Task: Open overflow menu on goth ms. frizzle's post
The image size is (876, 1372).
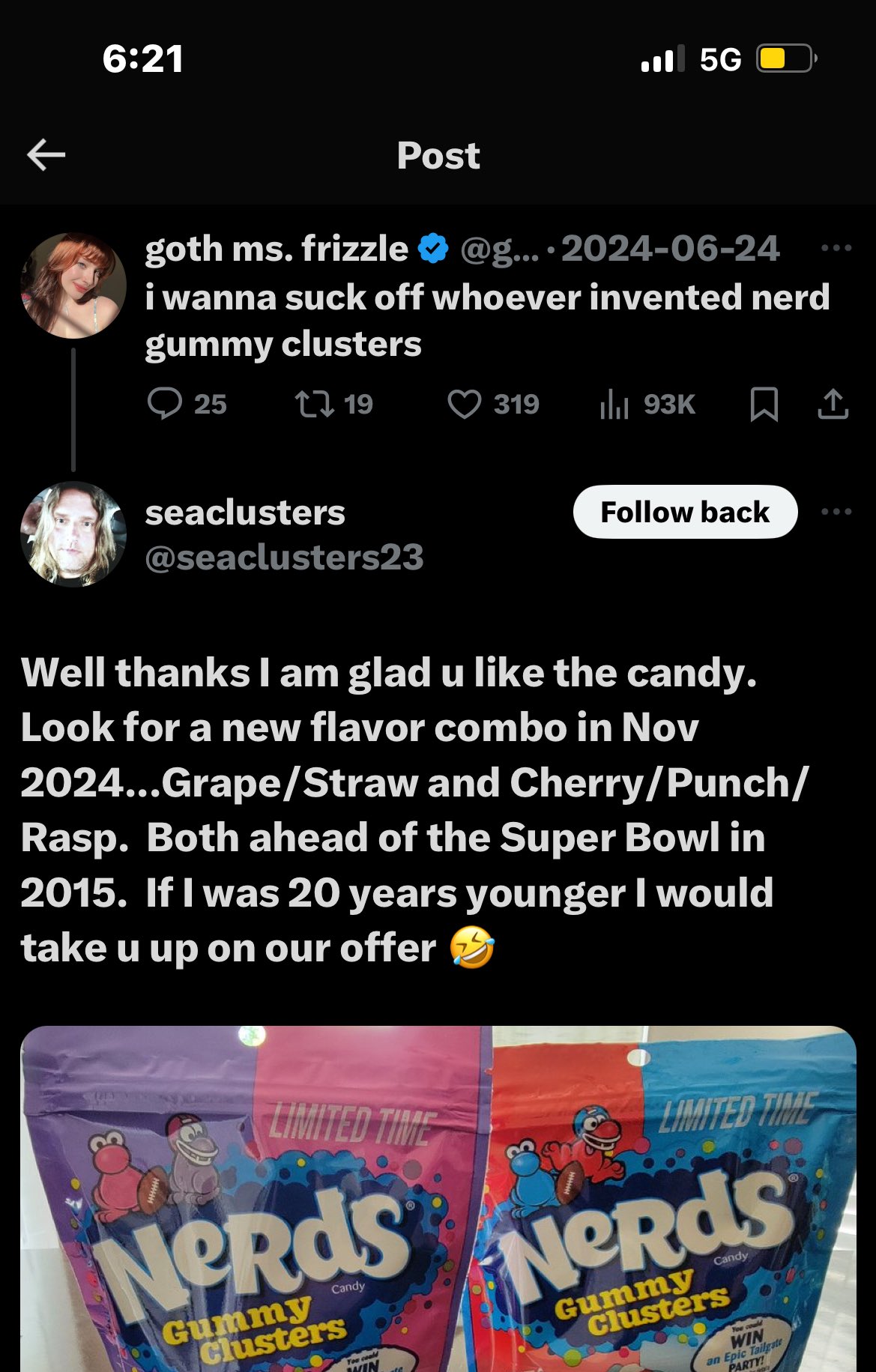Action: pos(836,248)
